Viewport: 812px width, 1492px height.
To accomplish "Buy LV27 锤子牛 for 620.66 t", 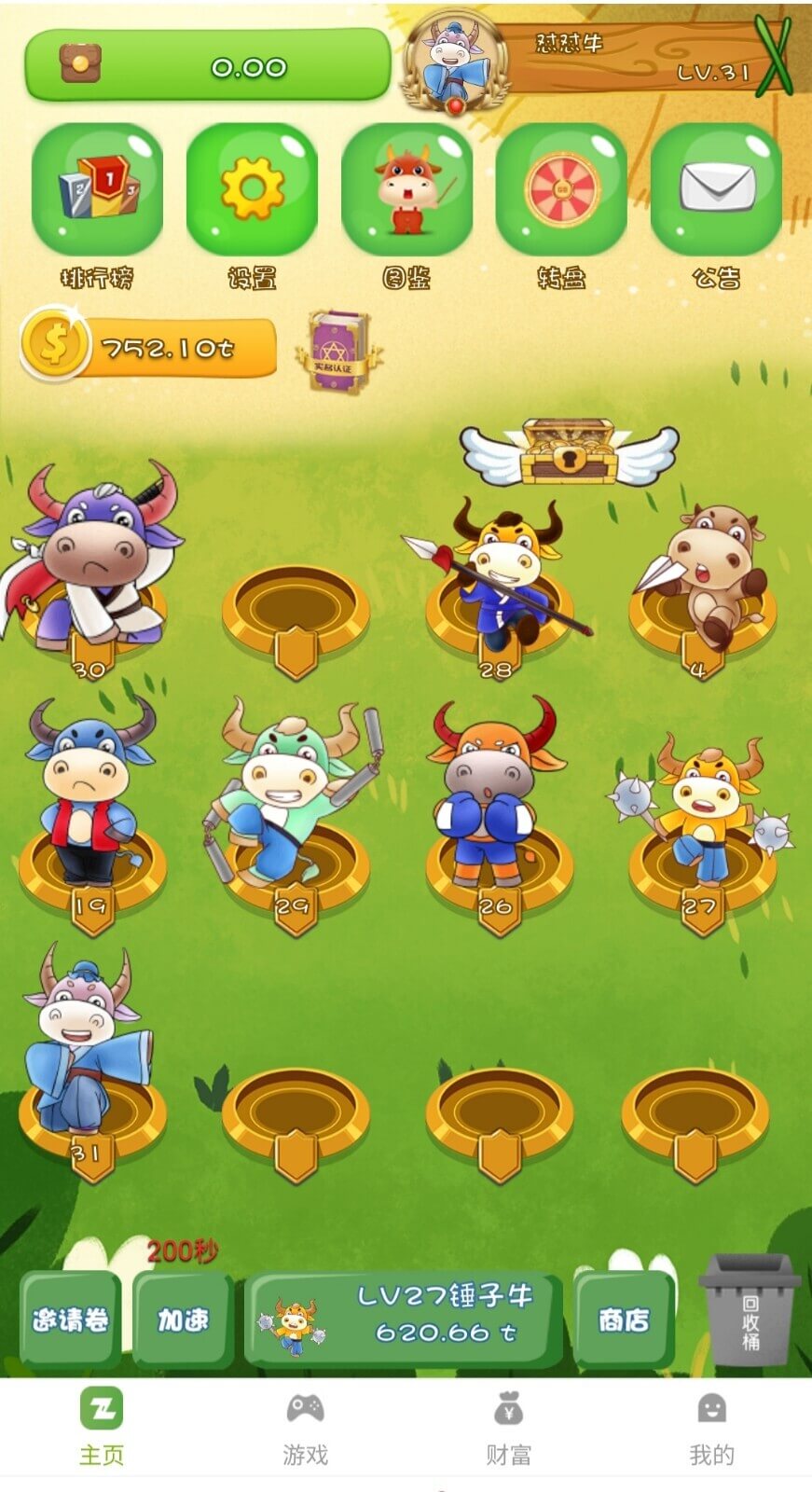I will [403, 1317].
